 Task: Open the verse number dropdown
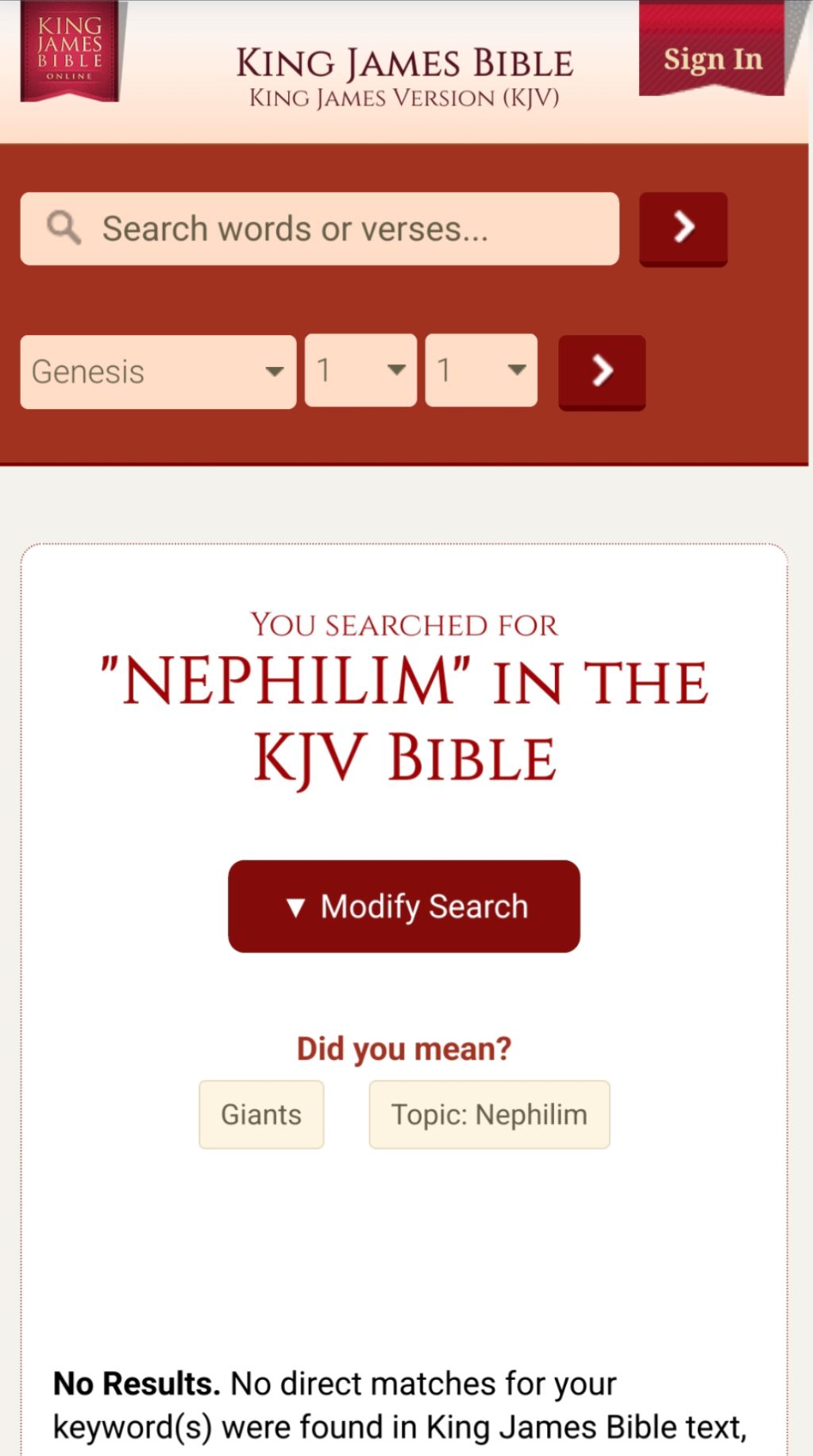pos(481,370)
